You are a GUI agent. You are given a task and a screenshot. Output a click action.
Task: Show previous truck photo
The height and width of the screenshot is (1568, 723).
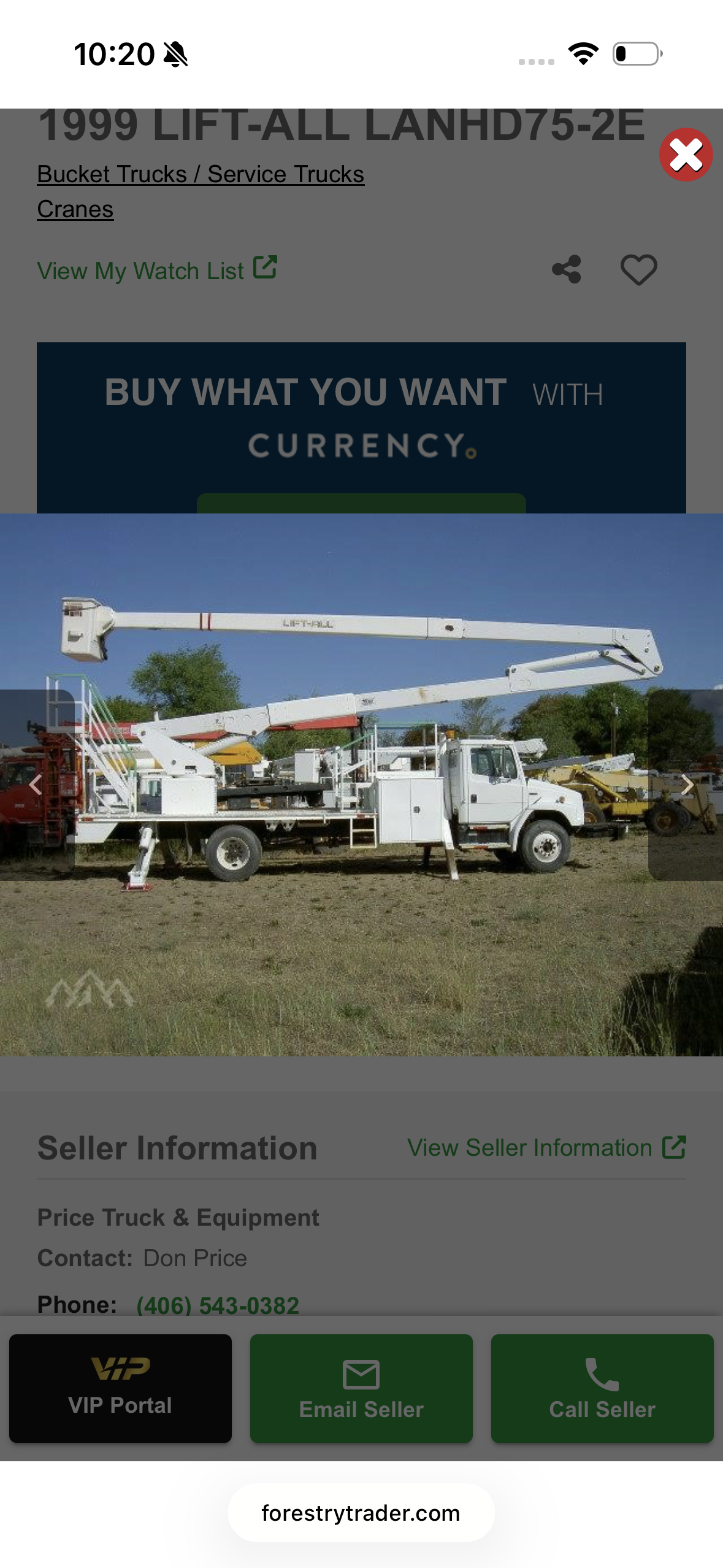click(x=36, y=785)
